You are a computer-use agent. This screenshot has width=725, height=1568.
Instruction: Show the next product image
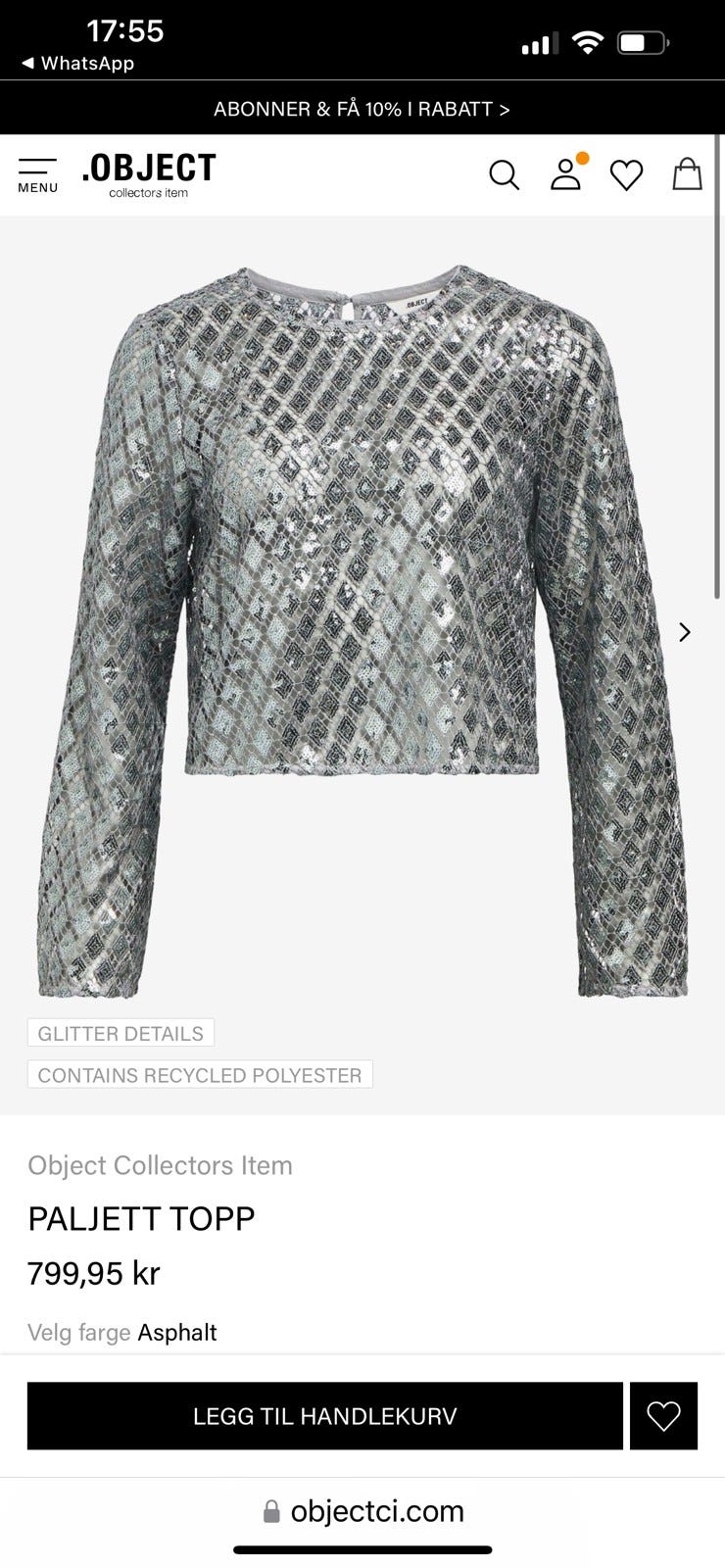[685, 632]
